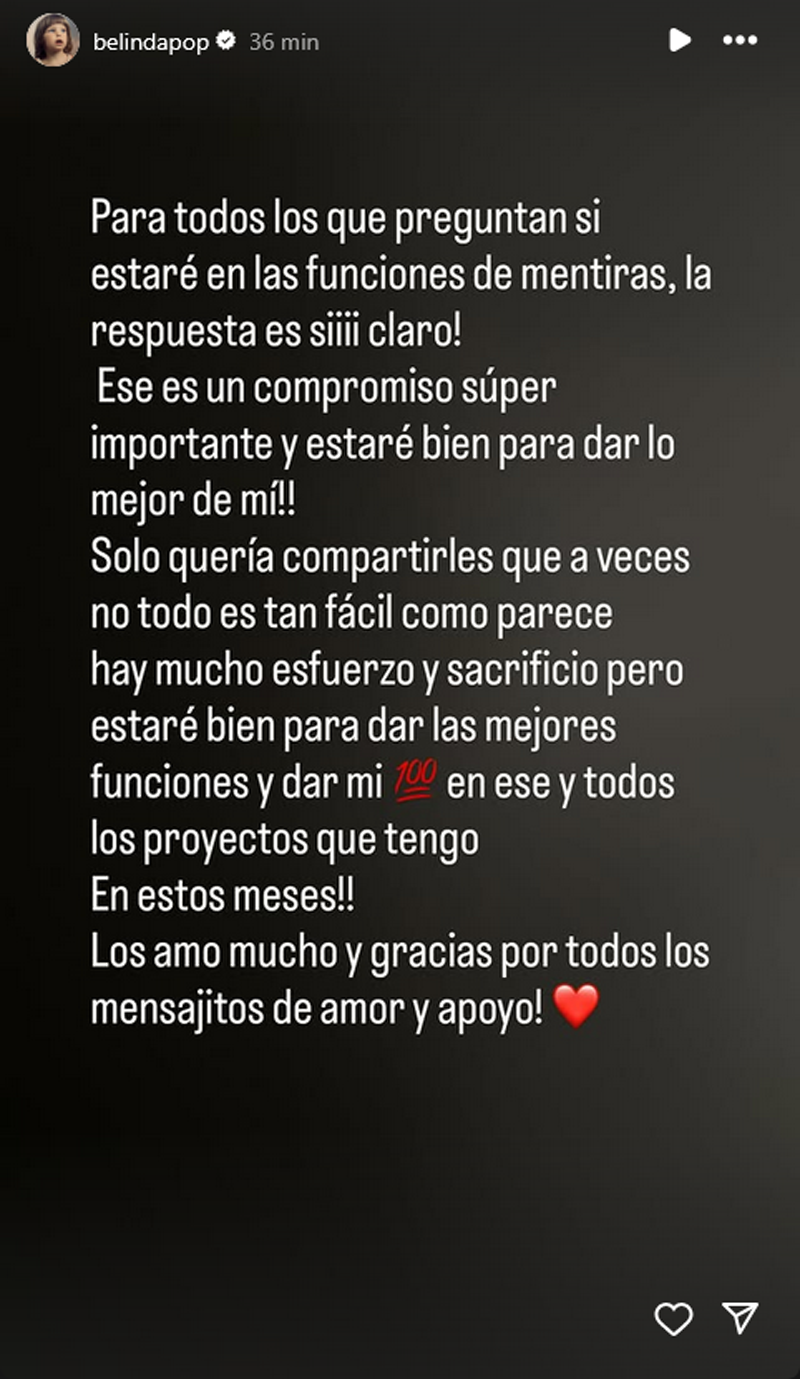Image resolution: width=800 pixels, height=1379 pixels.
Task: Open belindapop's profile picture
Action: [x=53, y=41]
